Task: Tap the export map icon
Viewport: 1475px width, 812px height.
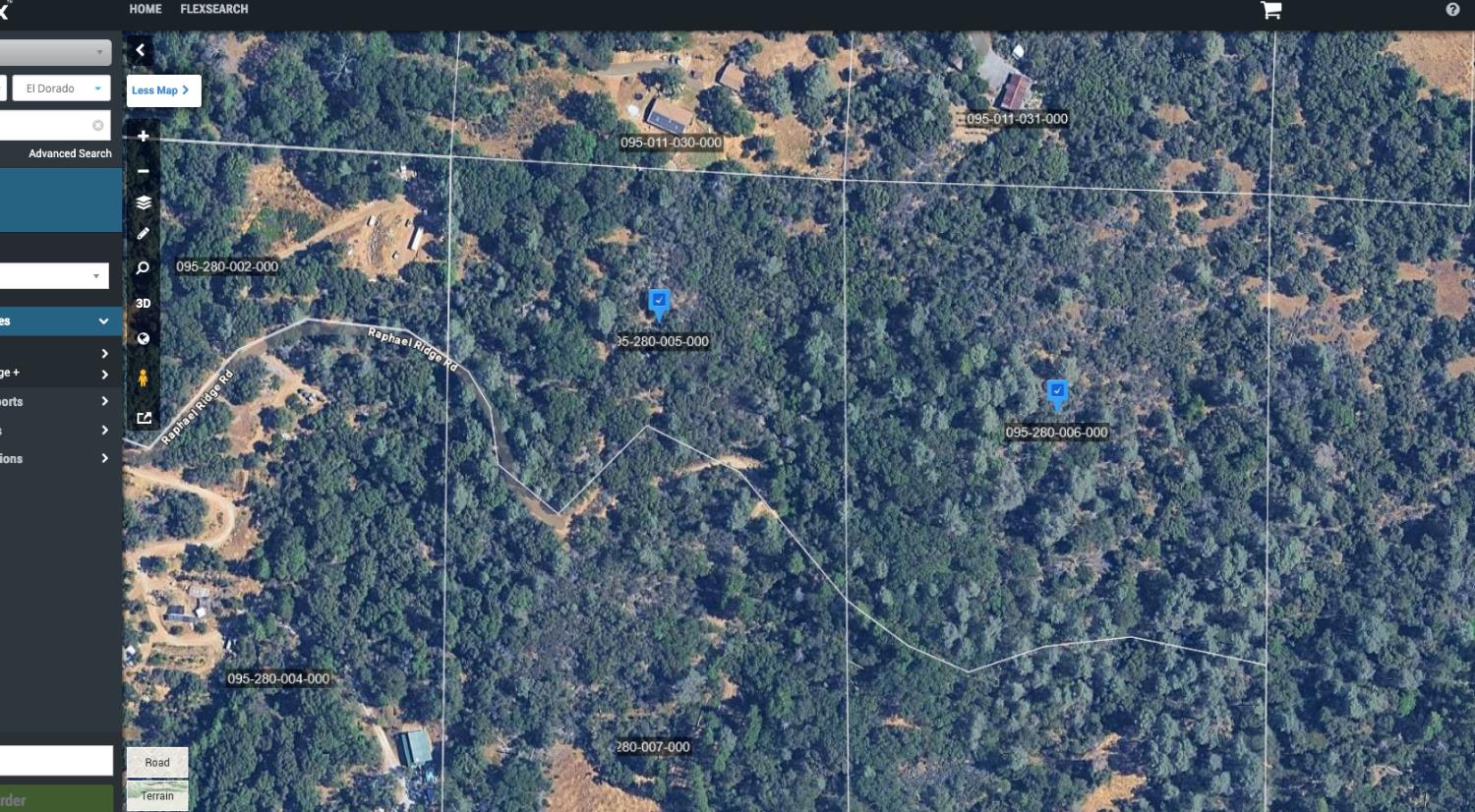Action: (144, 418)
